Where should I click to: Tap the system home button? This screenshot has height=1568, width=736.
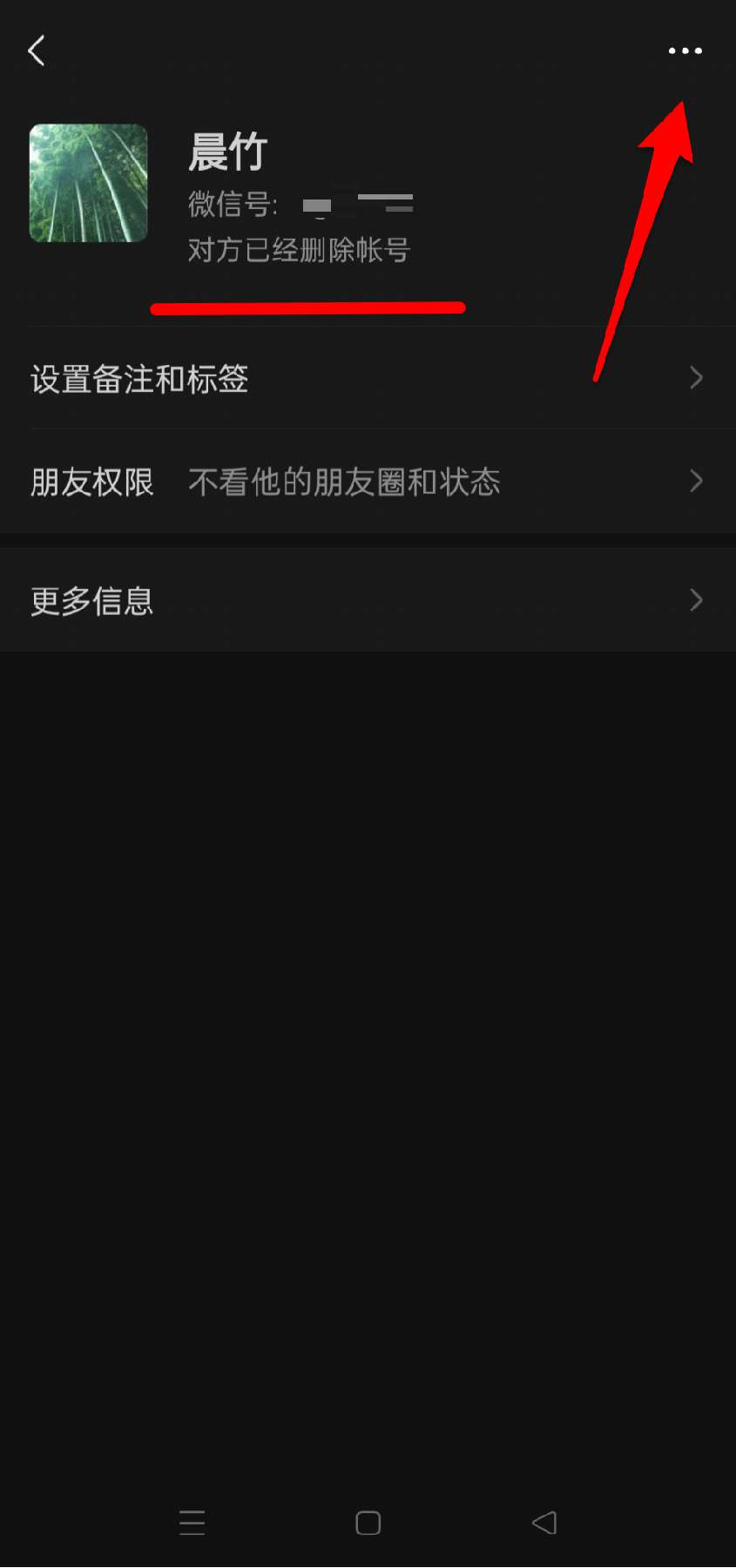[x=368, y=1523]
